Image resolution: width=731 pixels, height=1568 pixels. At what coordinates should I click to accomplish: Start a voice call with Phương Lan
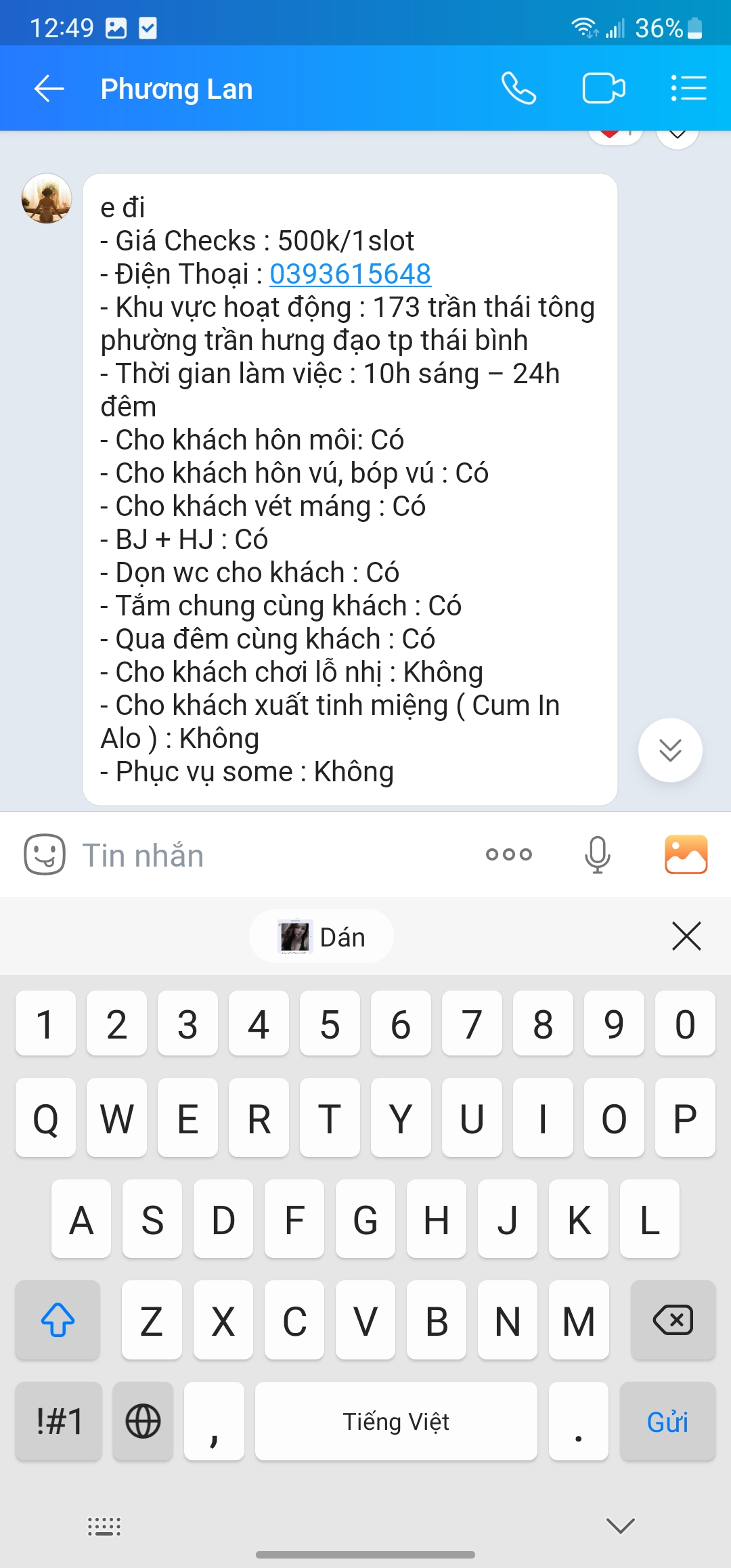[x=518, y=89]
